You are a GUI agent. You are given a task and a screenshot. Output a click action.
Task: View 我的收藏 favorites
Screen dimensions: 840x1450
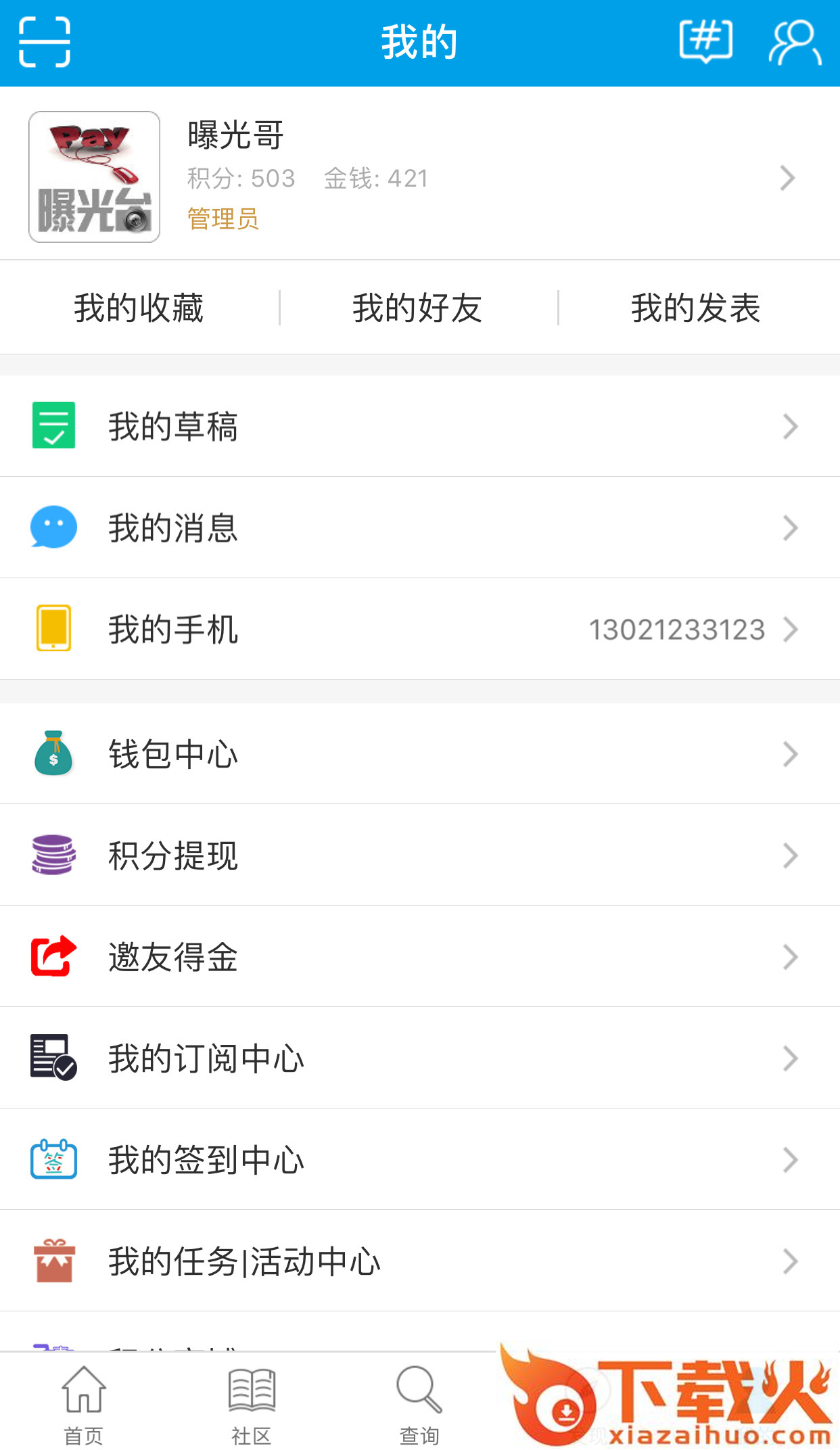click(139, 308)
